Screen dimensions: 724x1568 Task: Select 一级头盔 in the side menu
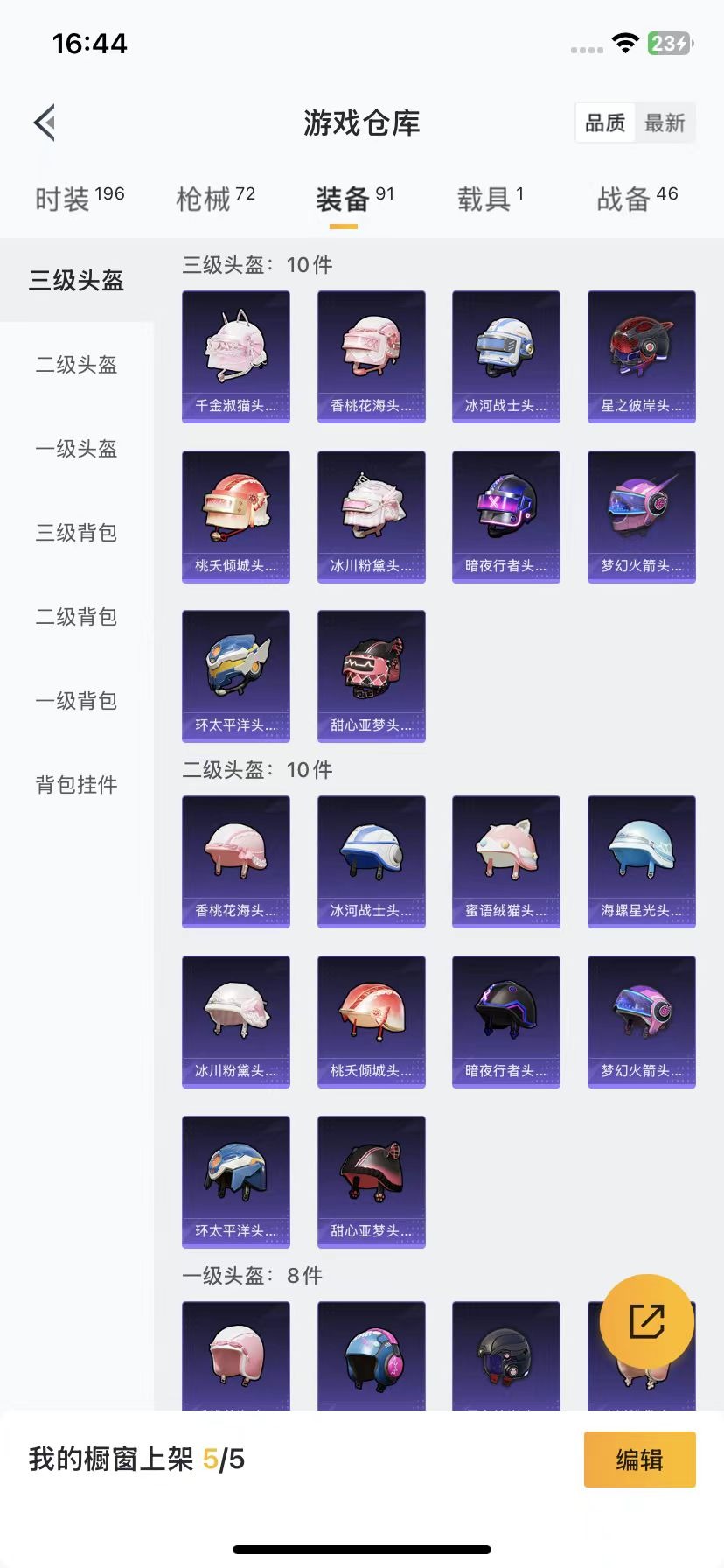pyautogui.click(x=76, y=449)
